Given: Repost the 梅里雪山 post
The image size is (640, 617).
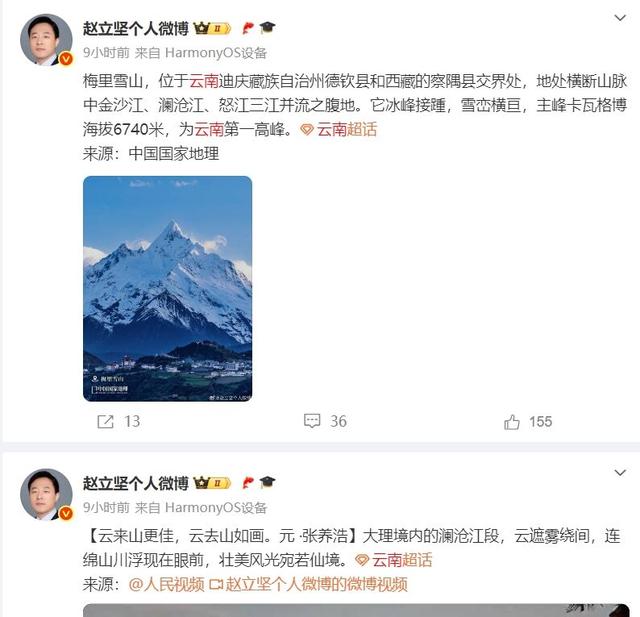Looking at the screenshot, I should pos(118,421).
